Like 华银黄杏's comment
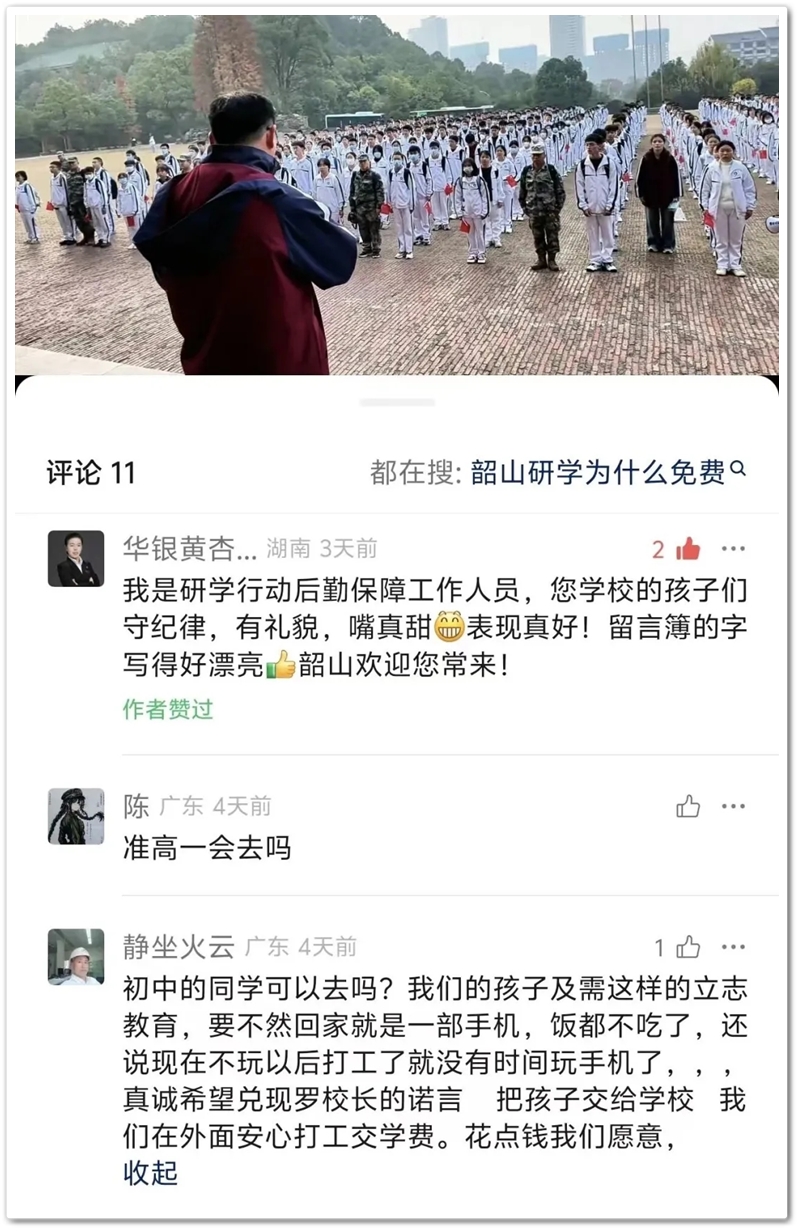Image resolution: width=800 pixels, height=1231 pixels. click(687, 549)
